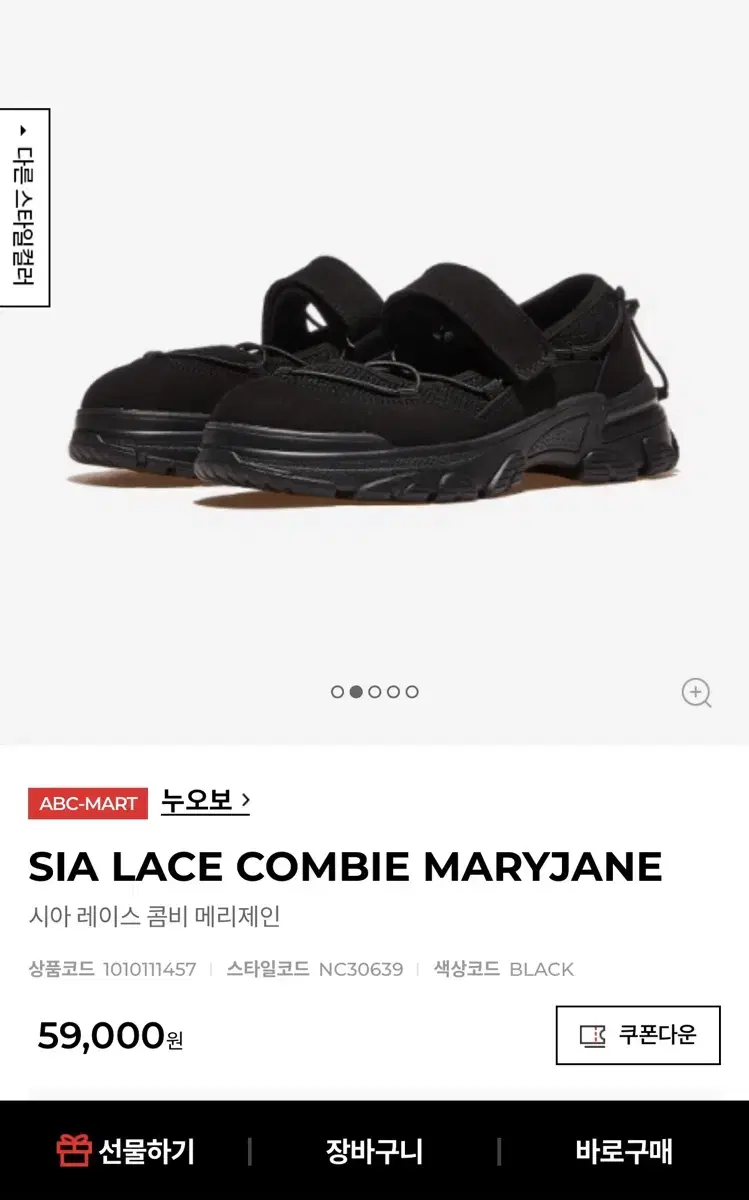
Task: Tap the magnifier icon to enlarge product photo
Action: click(696, 691)
